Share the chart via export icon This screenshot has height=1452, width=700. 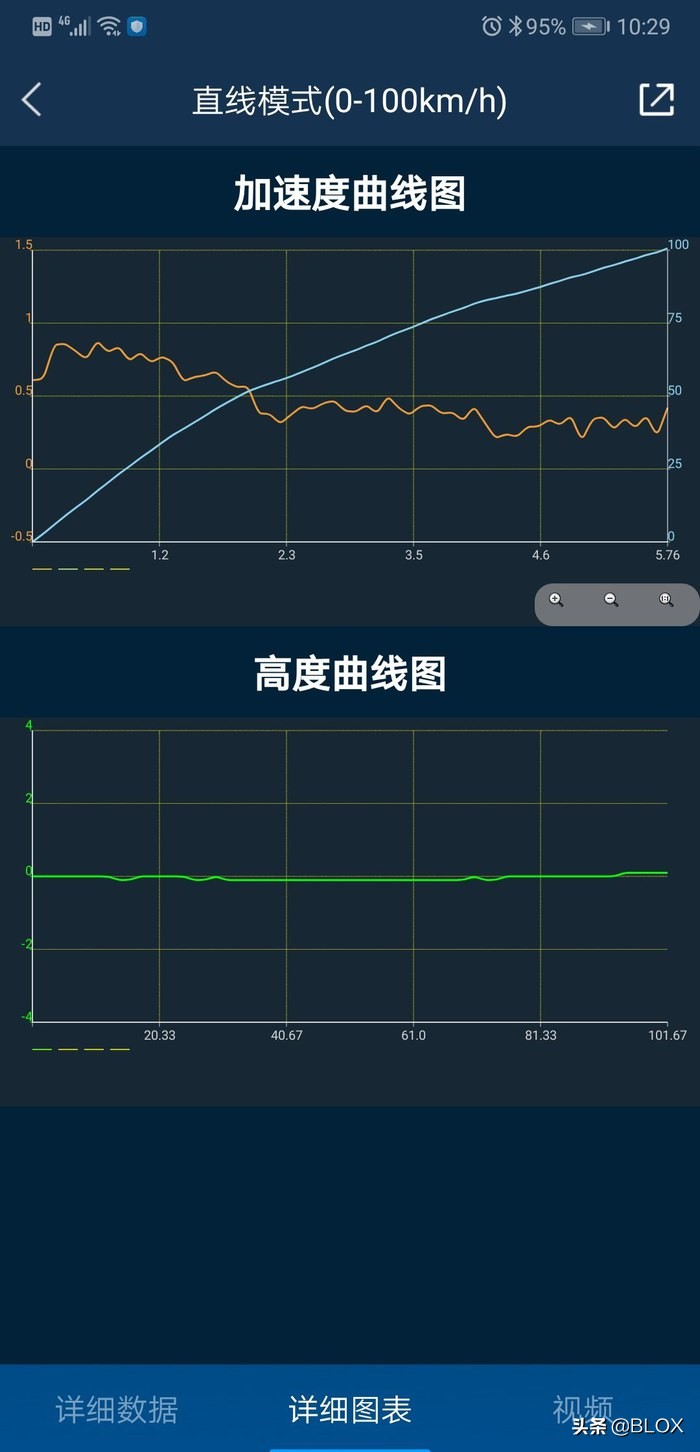(657, 99)
